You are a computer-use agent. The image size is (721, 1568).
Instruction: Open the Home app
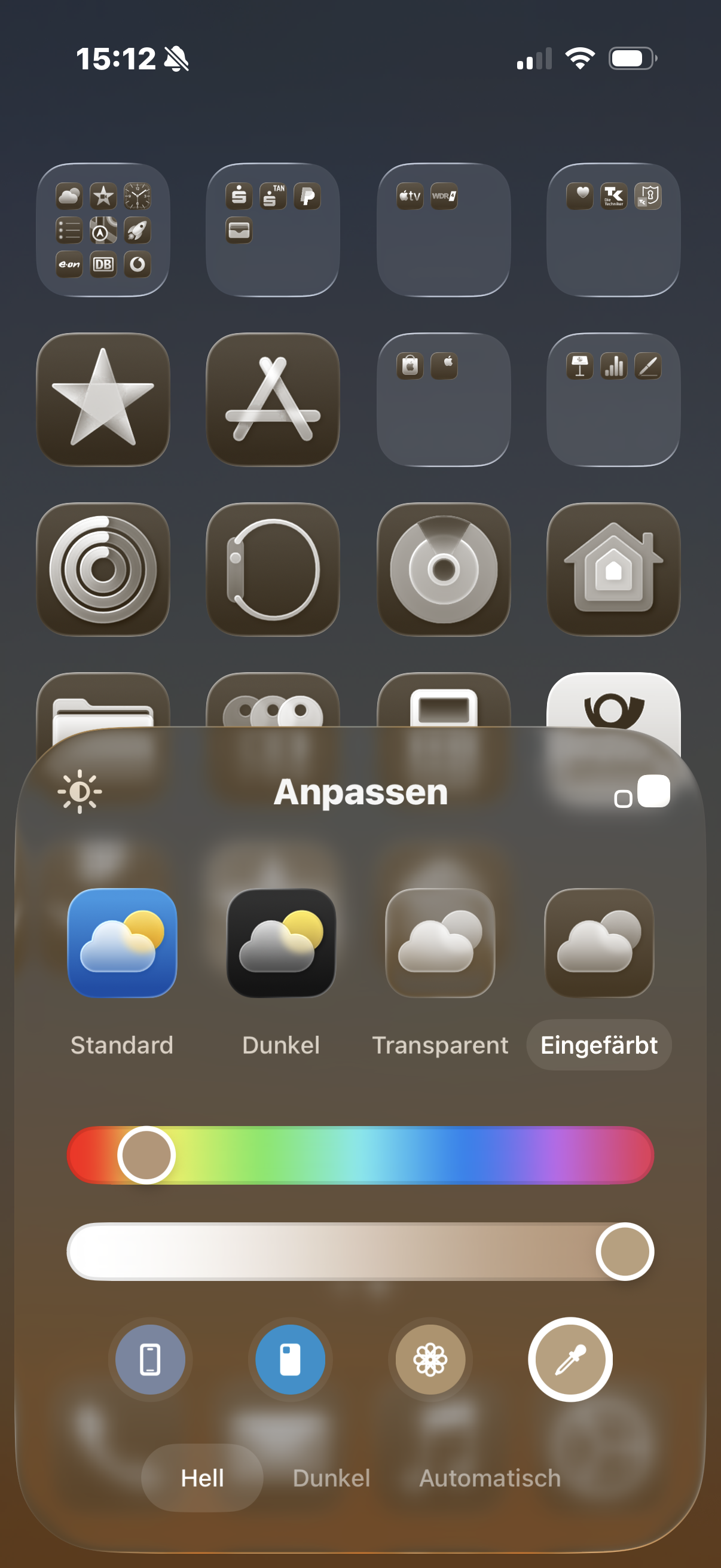pos(613,569)
